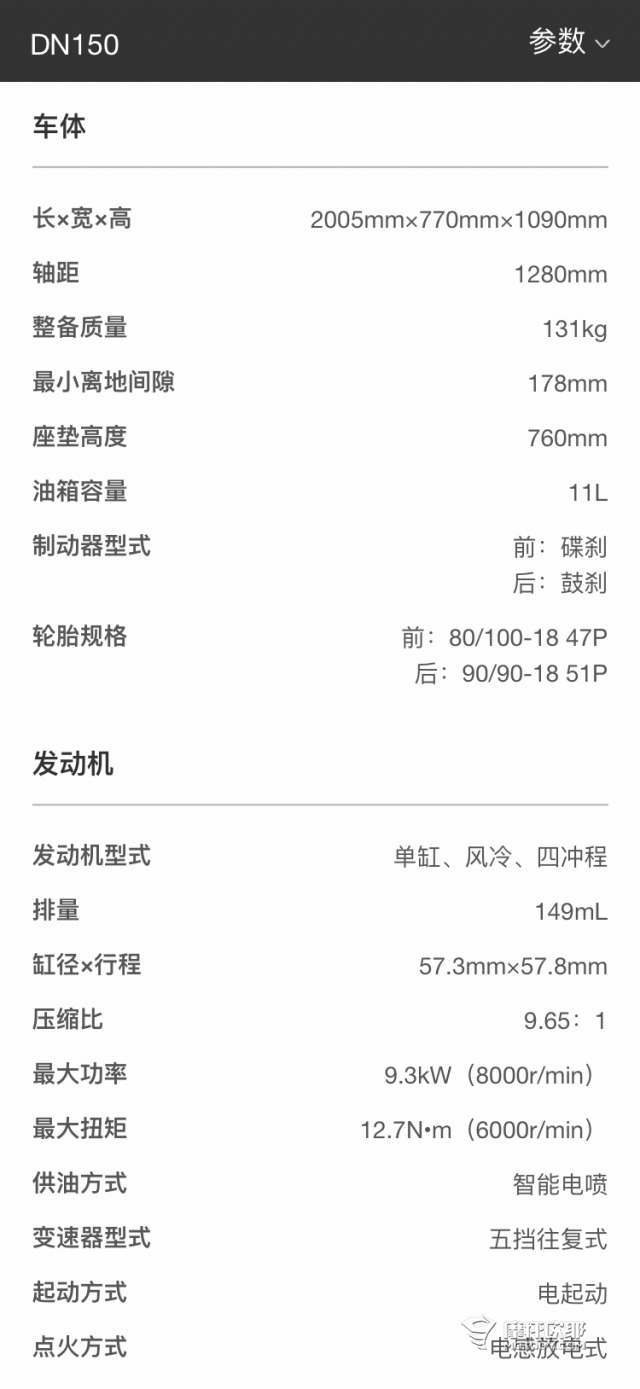Expand the 参数 dropdown in header

[569, 42]
